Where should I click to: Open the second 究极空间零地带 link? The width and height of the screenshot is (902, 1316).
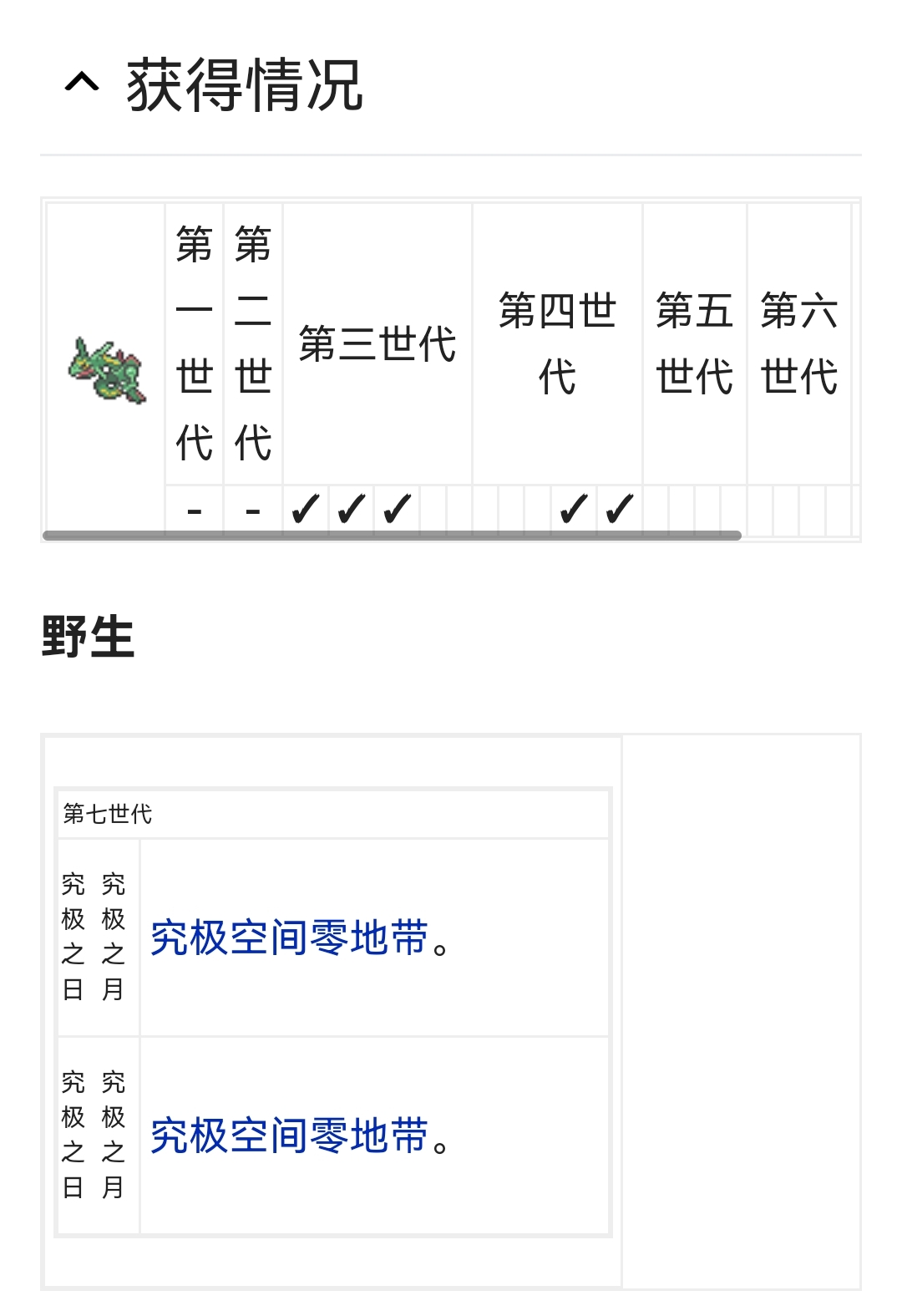pos(289,1136)
